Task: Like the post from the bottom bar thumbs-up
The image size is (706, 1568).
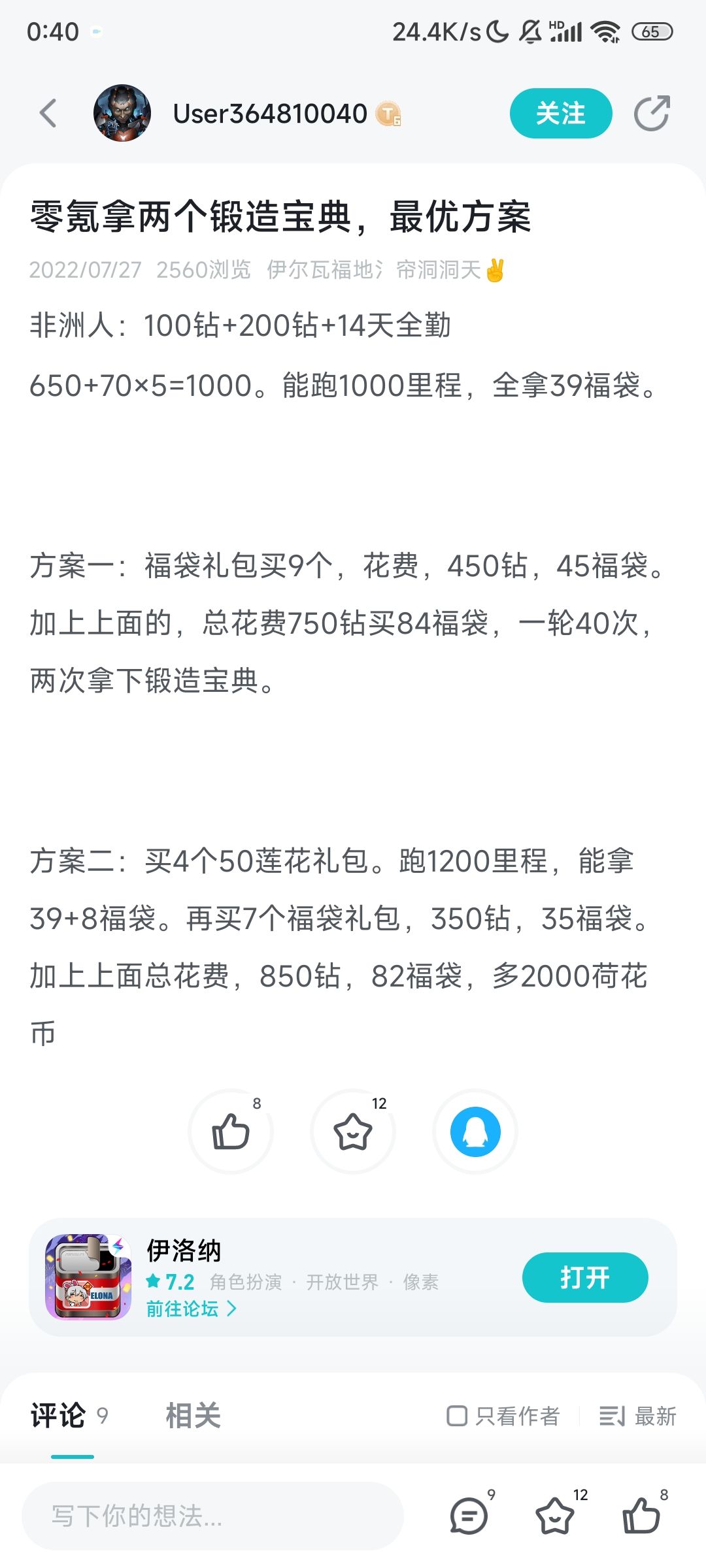Action: click(x=641, y=1515)
